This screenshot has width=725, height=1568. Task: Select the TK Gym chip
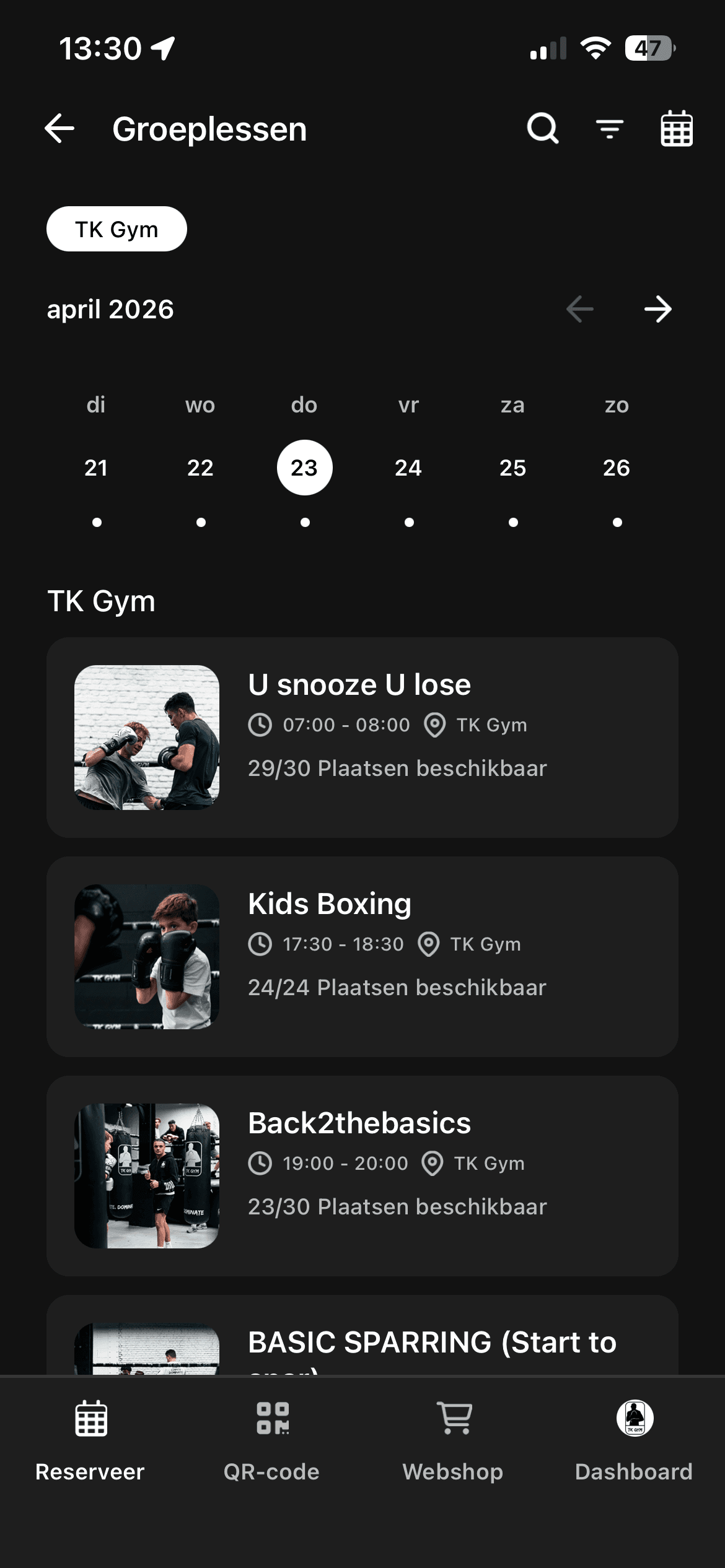[x=116, y=229]
